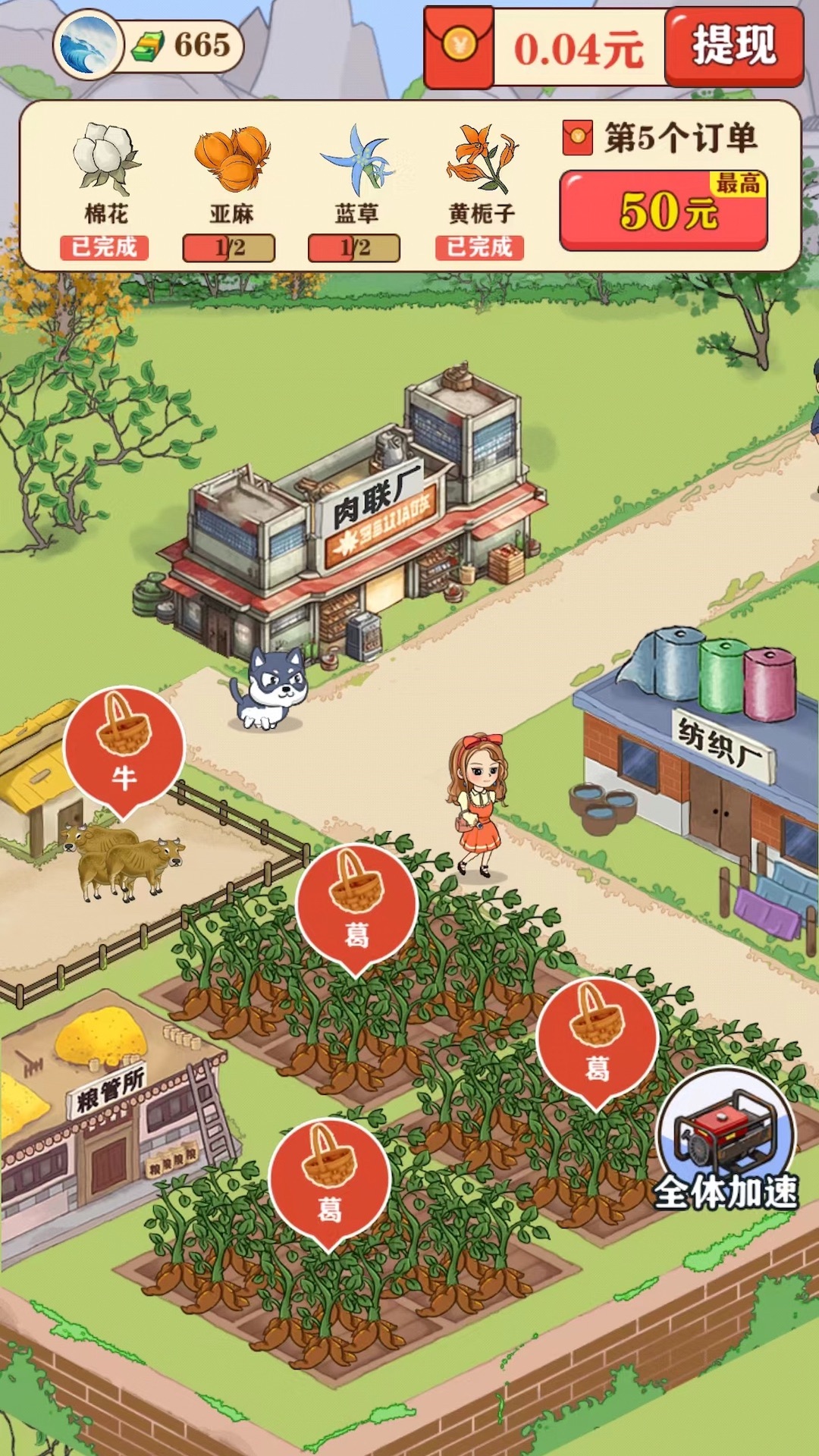This screenshot has width=819, height=1456.
Task: Tap the 提现 withdraw button
Action: pyautogui.click(x=733, y=47)
